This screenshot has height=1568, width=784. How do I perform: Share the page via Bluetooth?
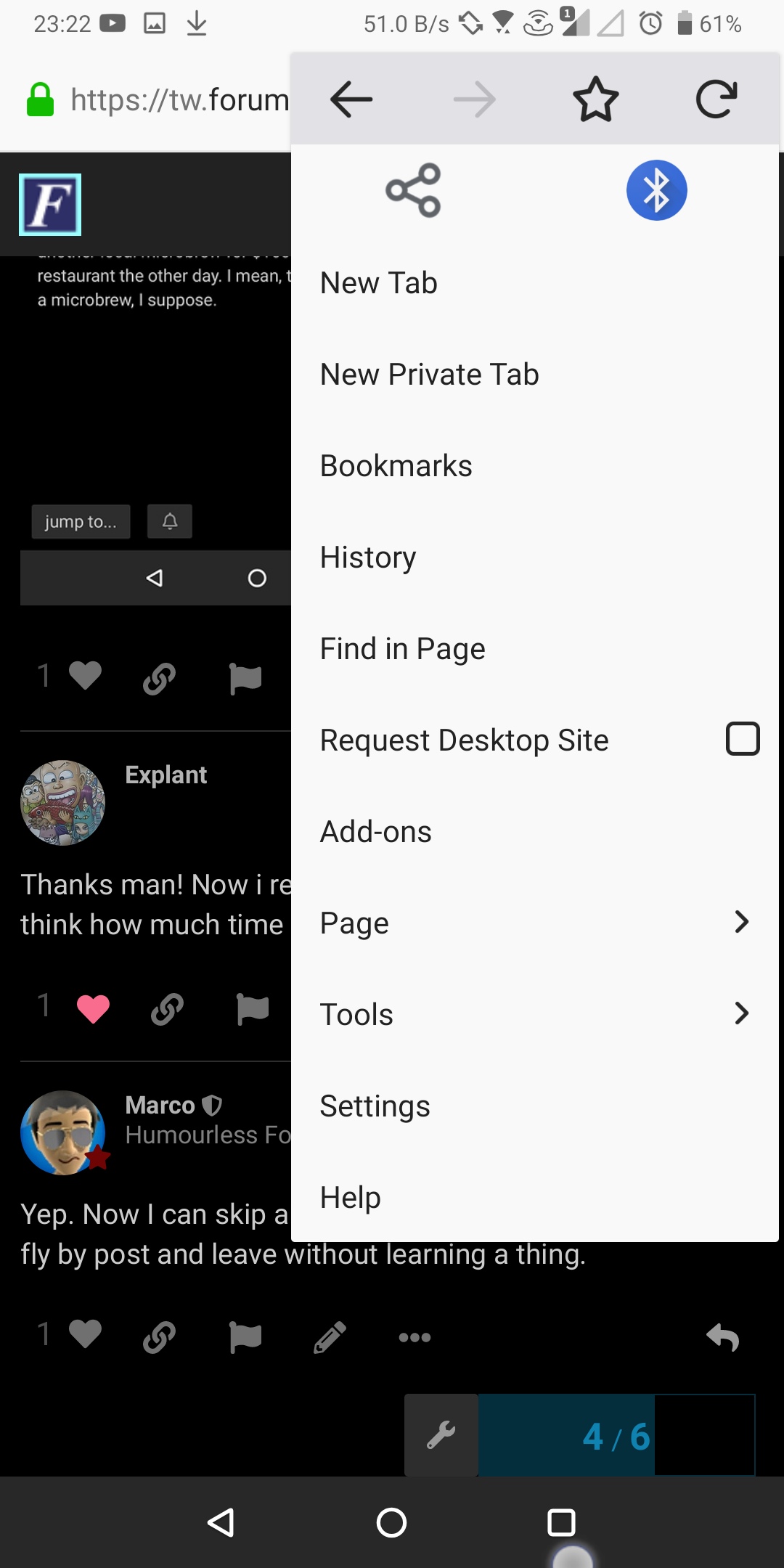pos(656,191)
